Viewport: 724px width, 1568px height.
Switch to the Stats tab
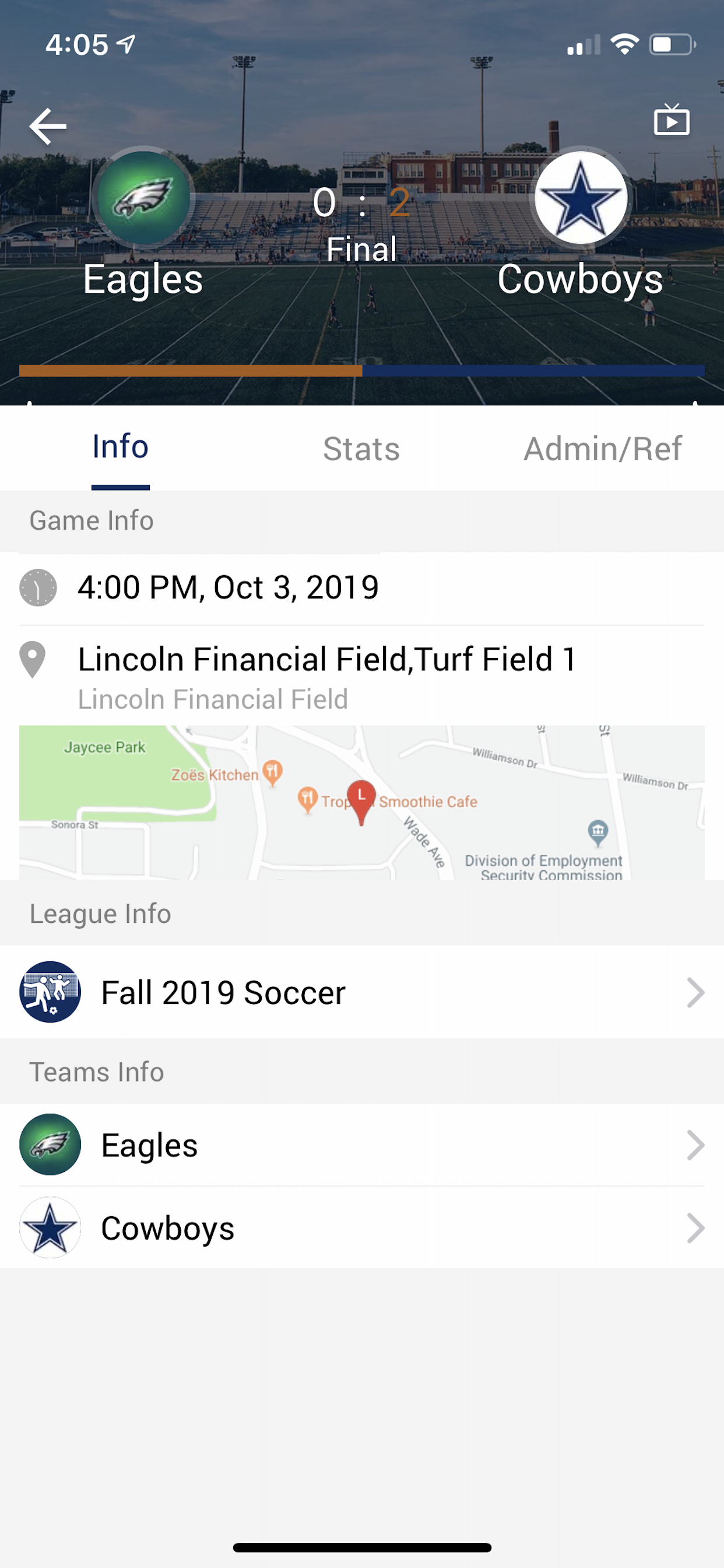(361, 449)
